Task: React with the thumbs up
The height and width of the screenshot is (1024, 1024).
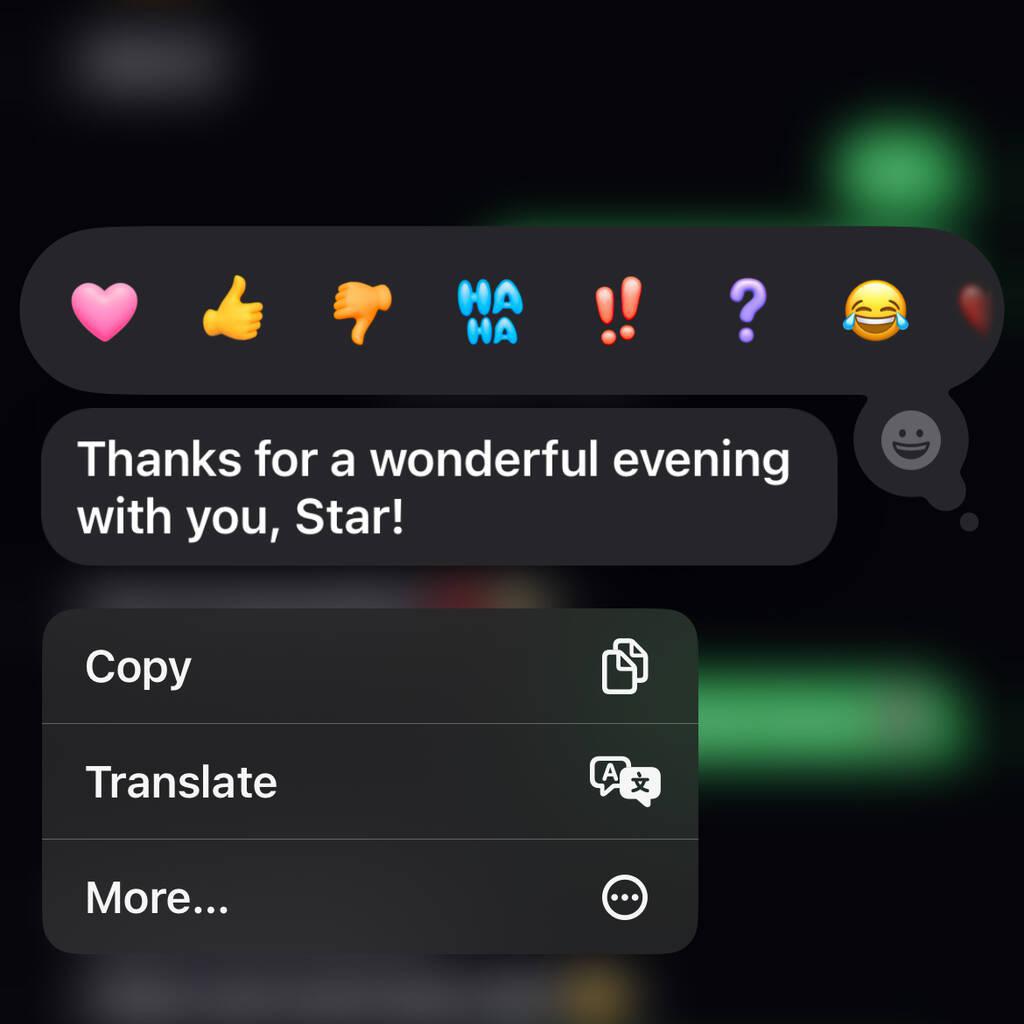Action: (x=232, y=309)
